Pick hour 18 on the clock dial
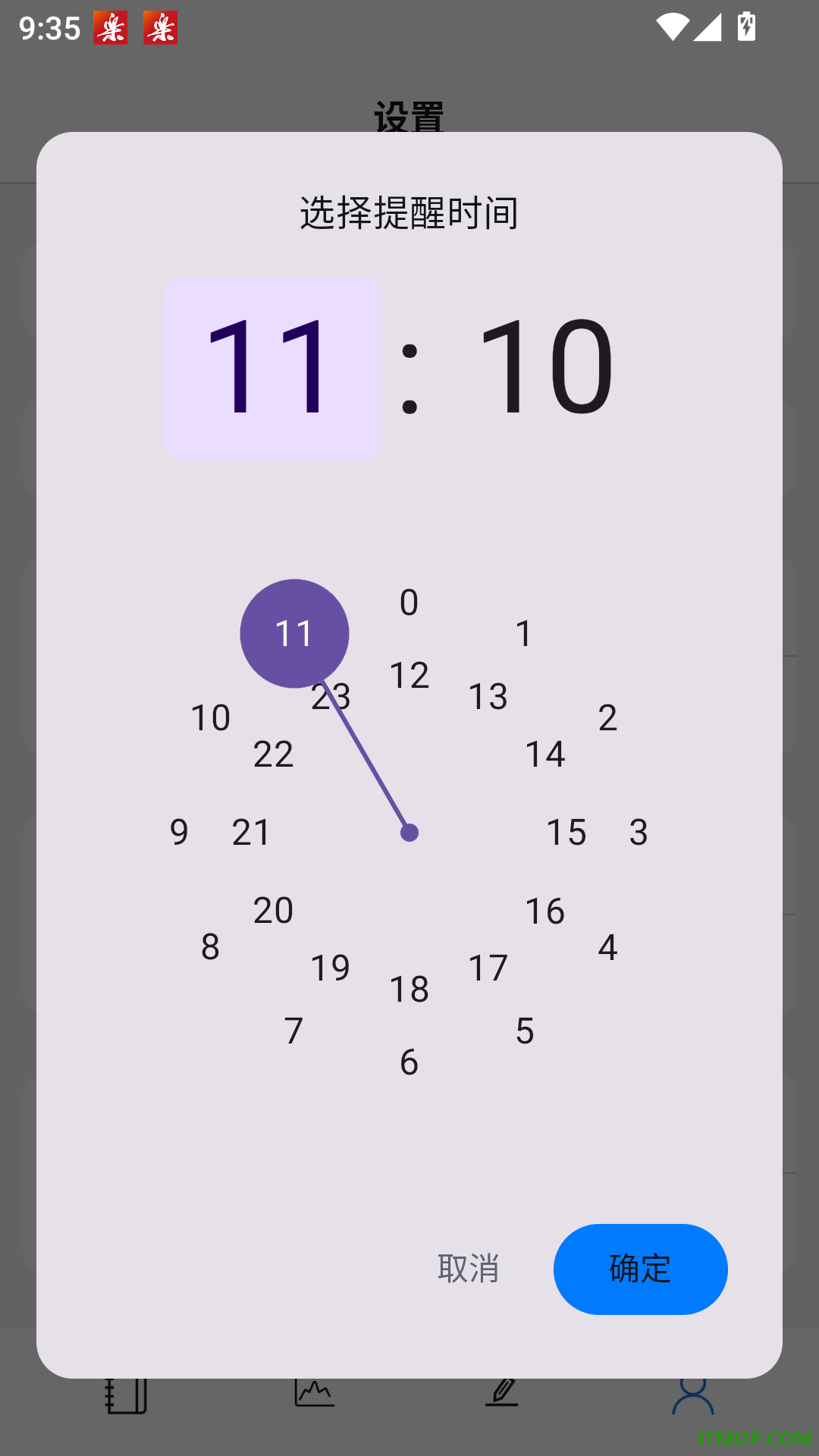 (409, 990)
